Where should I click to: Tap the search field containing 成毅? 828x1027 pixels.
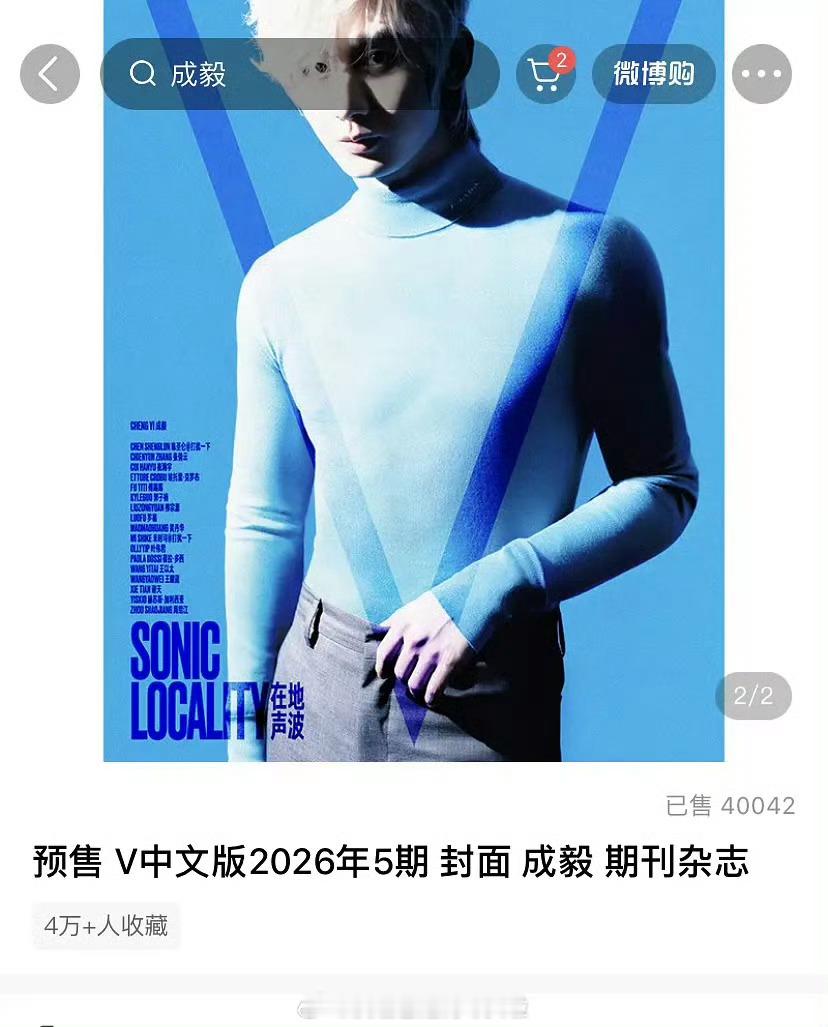300,74
